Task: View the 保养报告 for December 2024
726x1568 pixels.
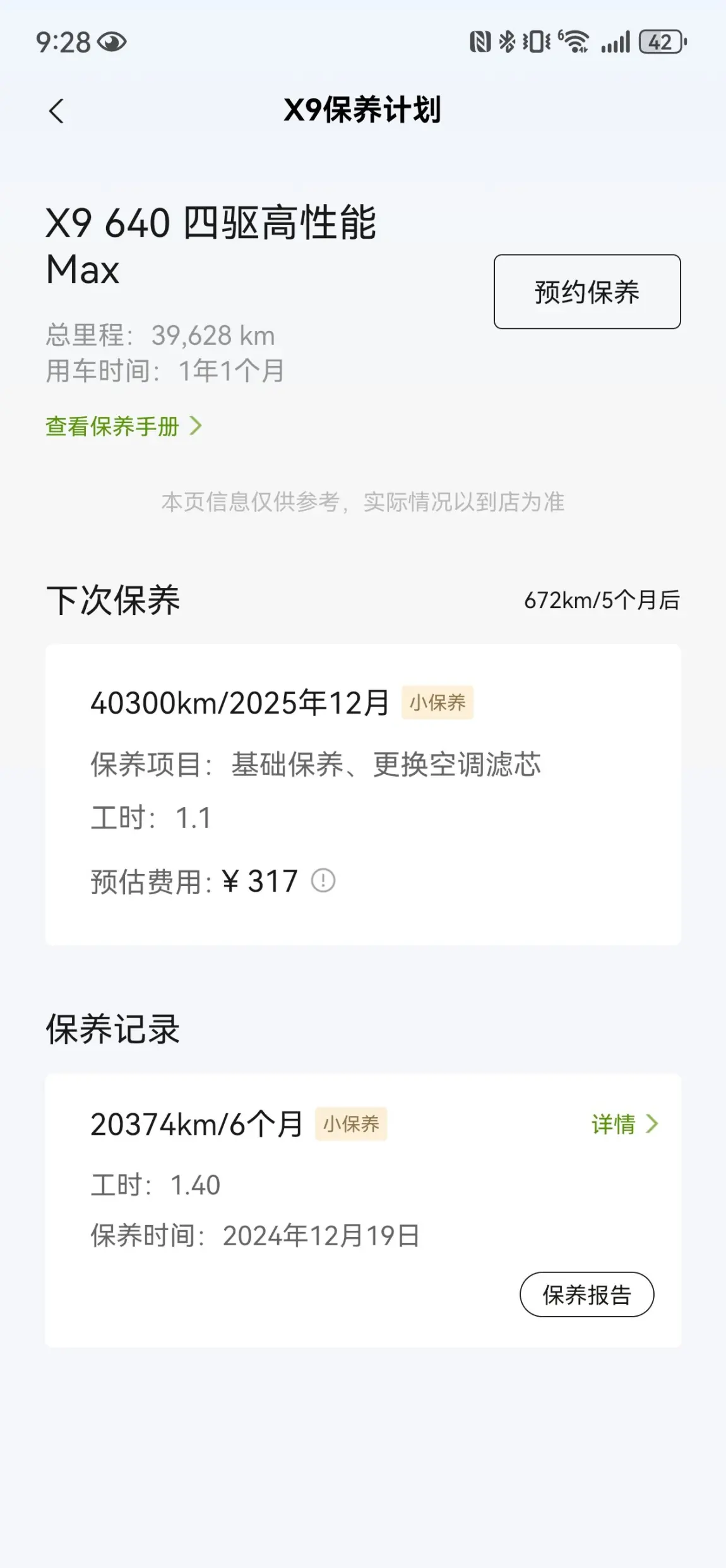Action: [x=587, y=1294]
